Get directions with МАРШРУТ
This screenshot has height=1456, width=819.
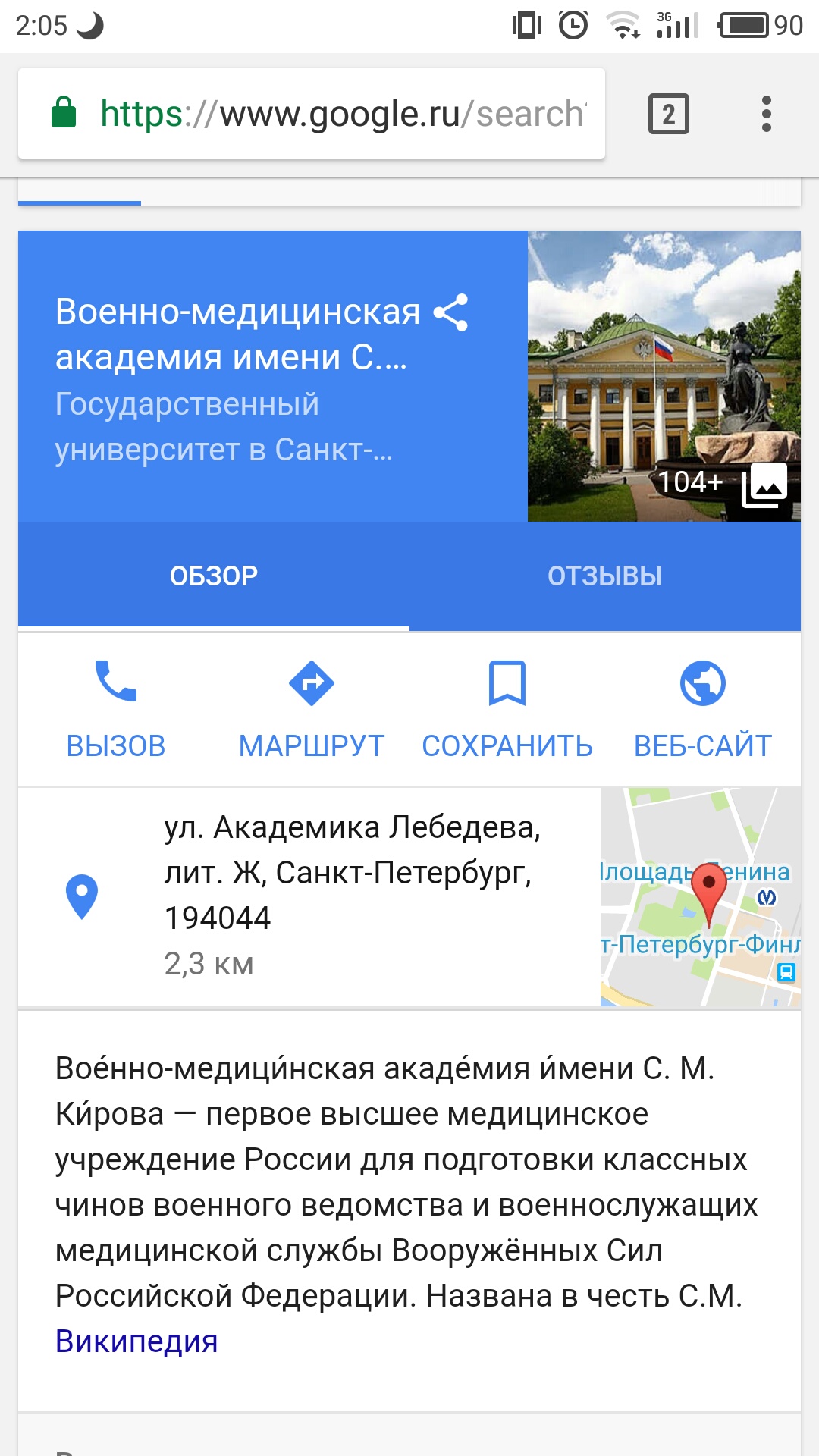(312, 709)
